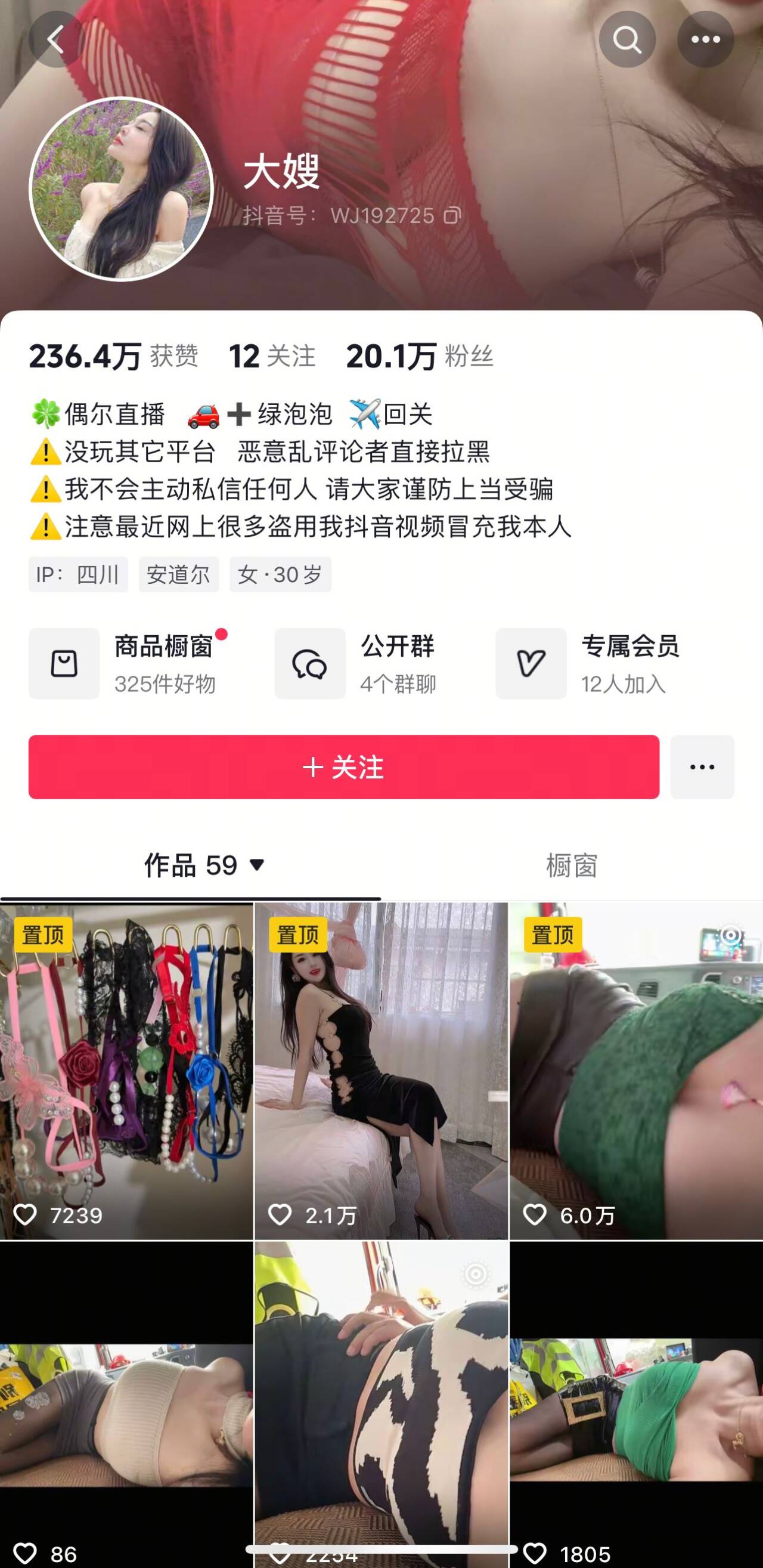Follow this account with + 关注

(344, 767)
